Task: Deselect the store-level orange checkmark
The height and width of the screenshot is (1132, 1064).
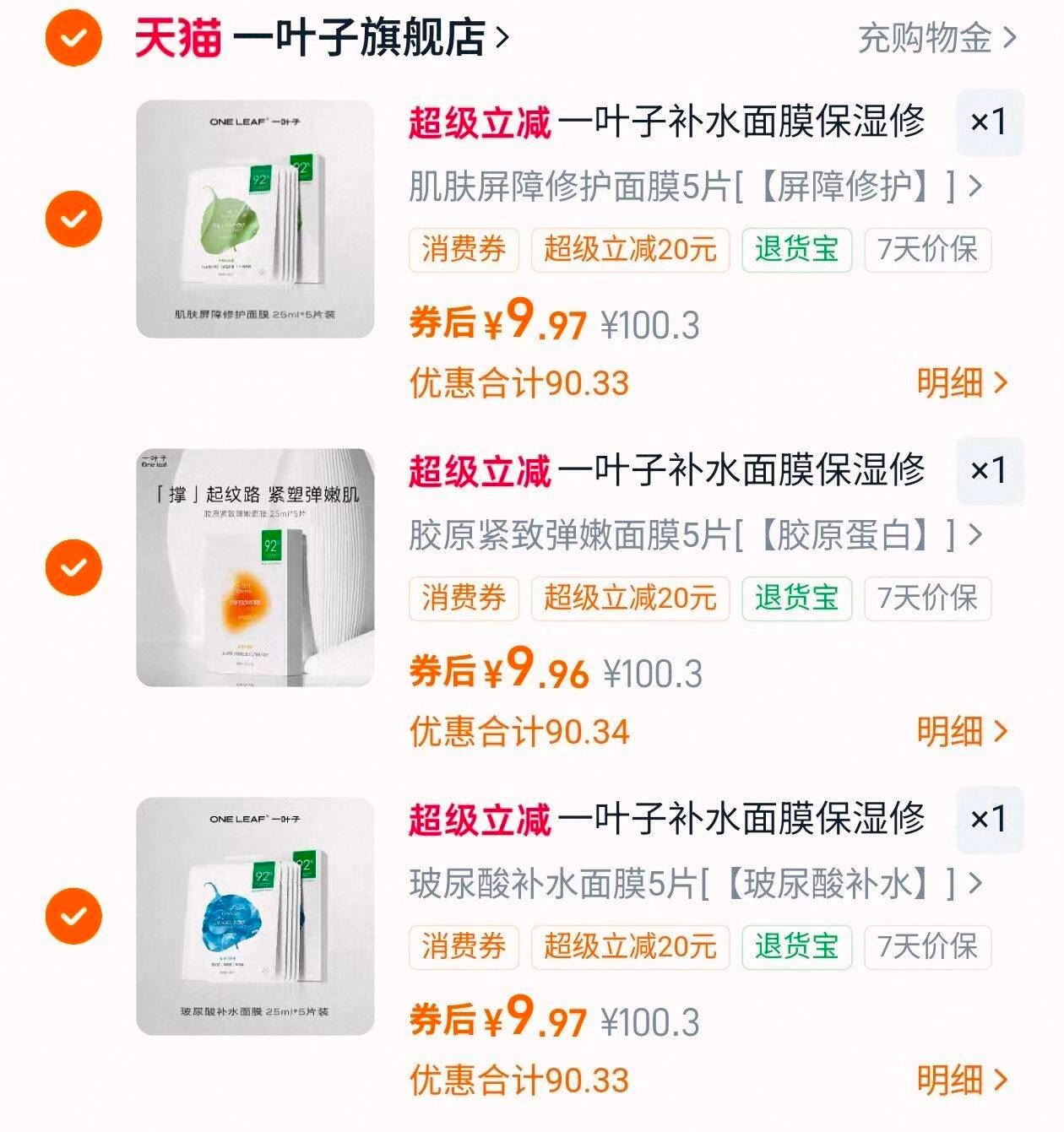Action: click(x=74, y=37)
